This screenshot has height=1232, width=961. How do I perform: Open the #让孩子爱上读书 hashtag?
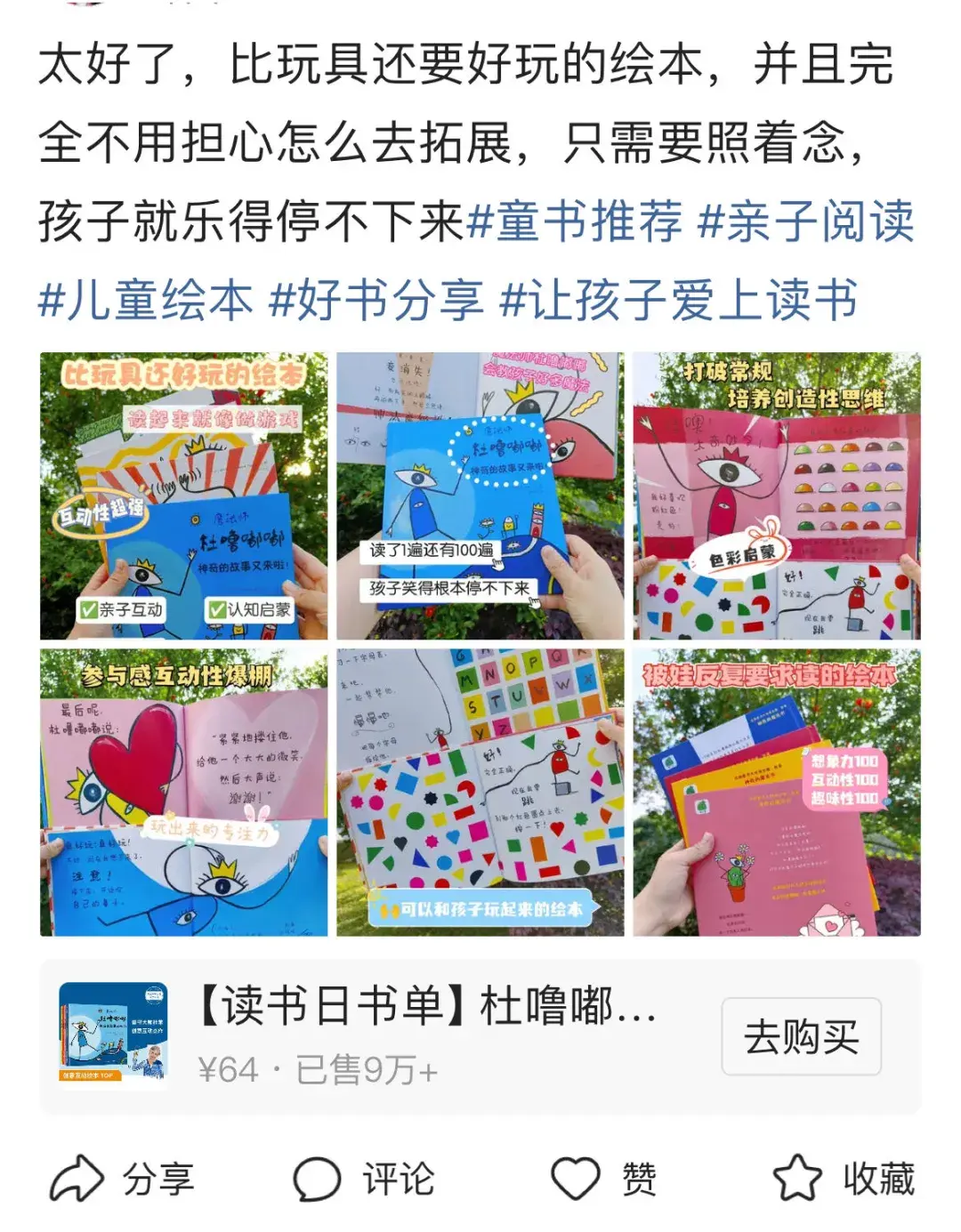[679, 299]
